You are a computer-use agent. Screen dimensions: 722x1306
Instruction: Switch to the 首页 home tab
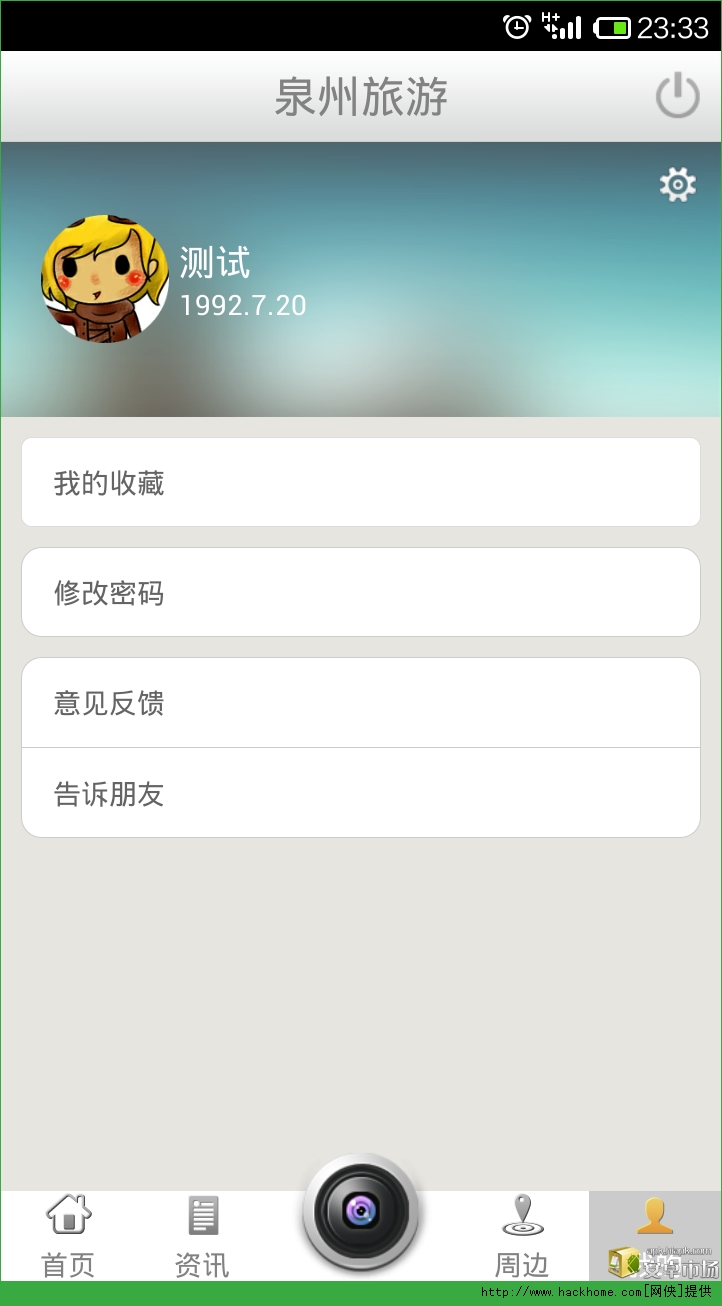click(x=68, y=1236)
